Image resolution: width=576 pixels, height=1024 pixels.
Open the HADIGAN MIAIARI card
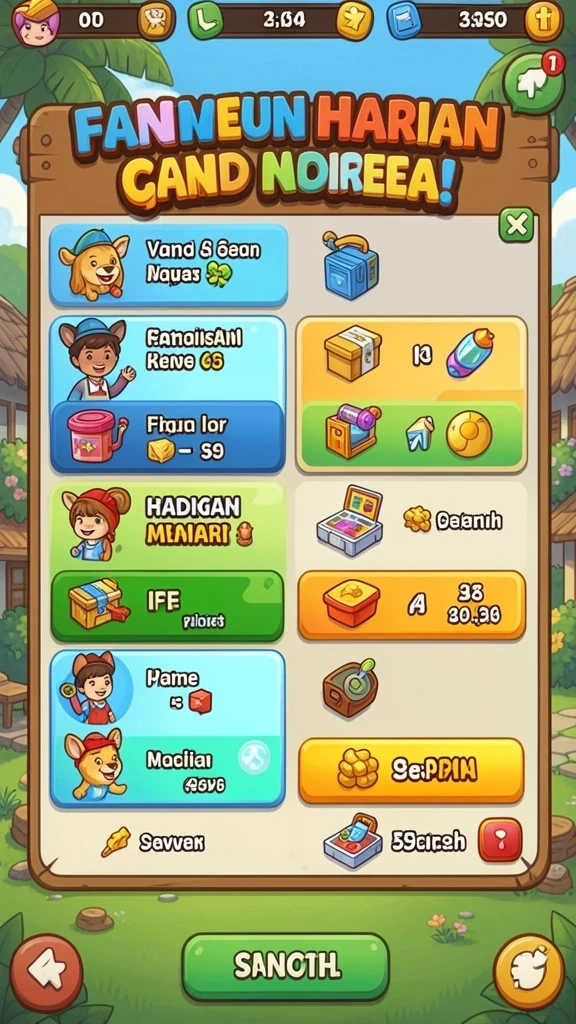[x=167, y=526]
